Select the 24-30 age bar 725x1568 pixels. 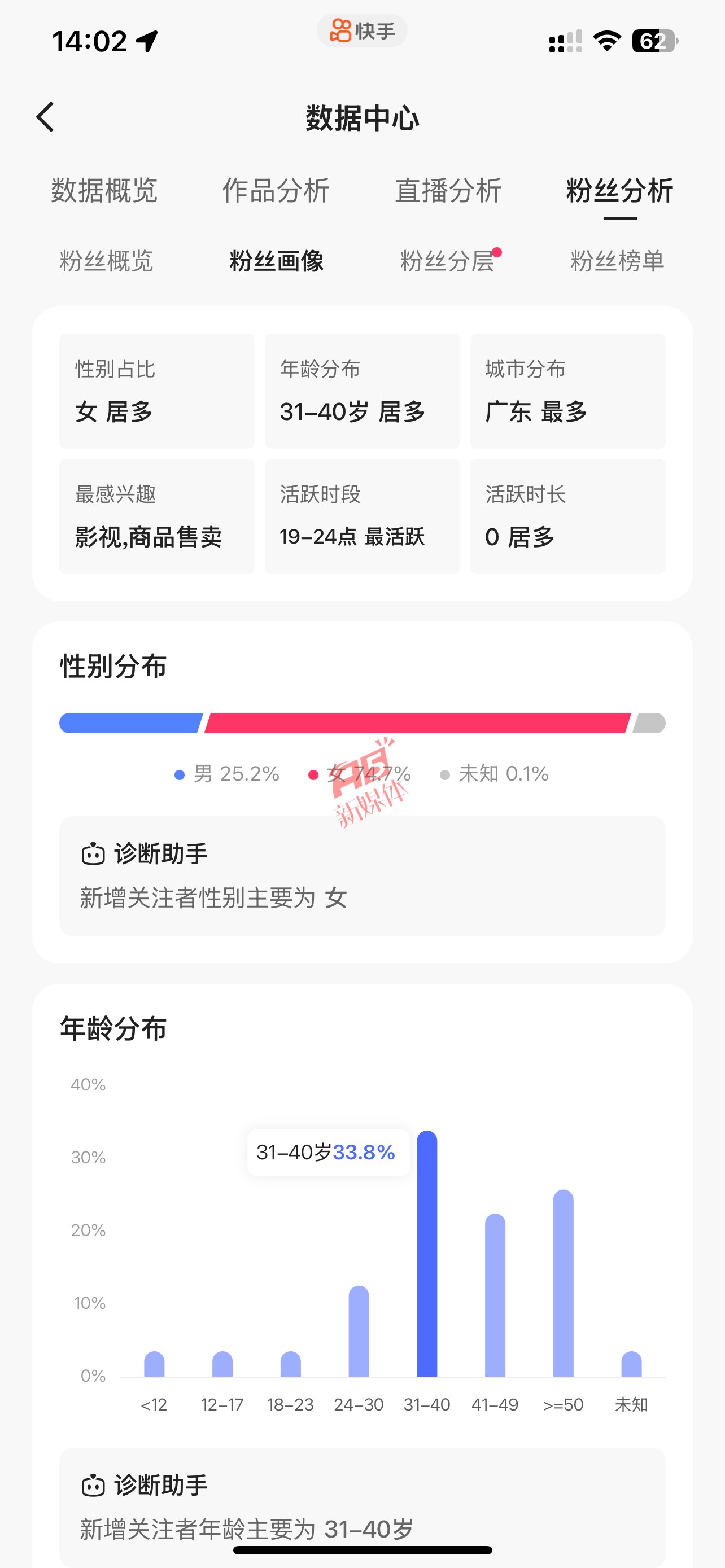click(x=359, y=1331)
